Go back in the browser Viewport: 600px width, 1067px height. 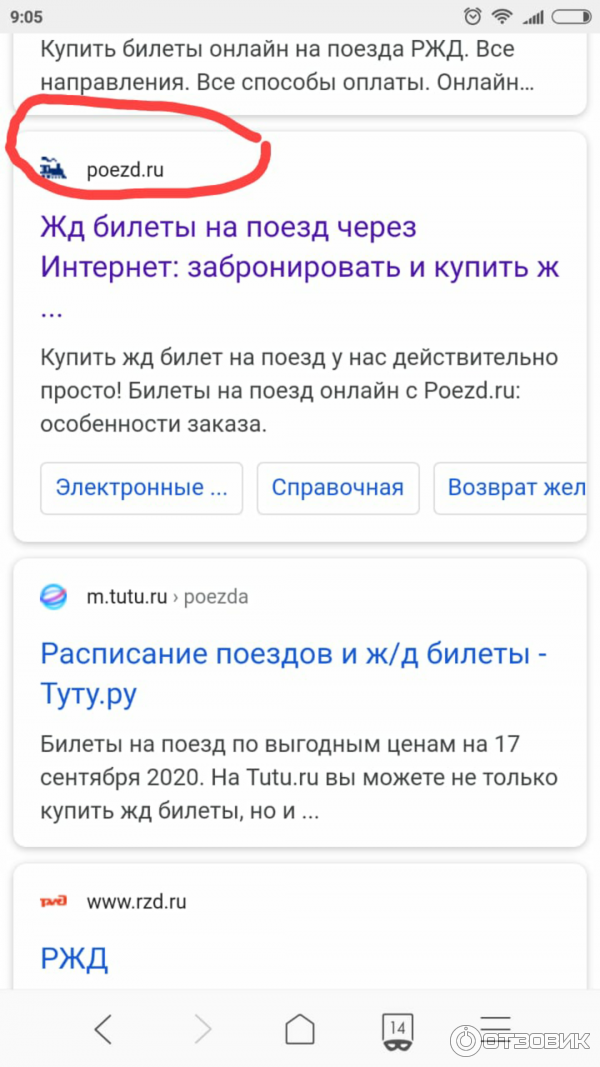pyautogui.click(x=103, y=1028)
